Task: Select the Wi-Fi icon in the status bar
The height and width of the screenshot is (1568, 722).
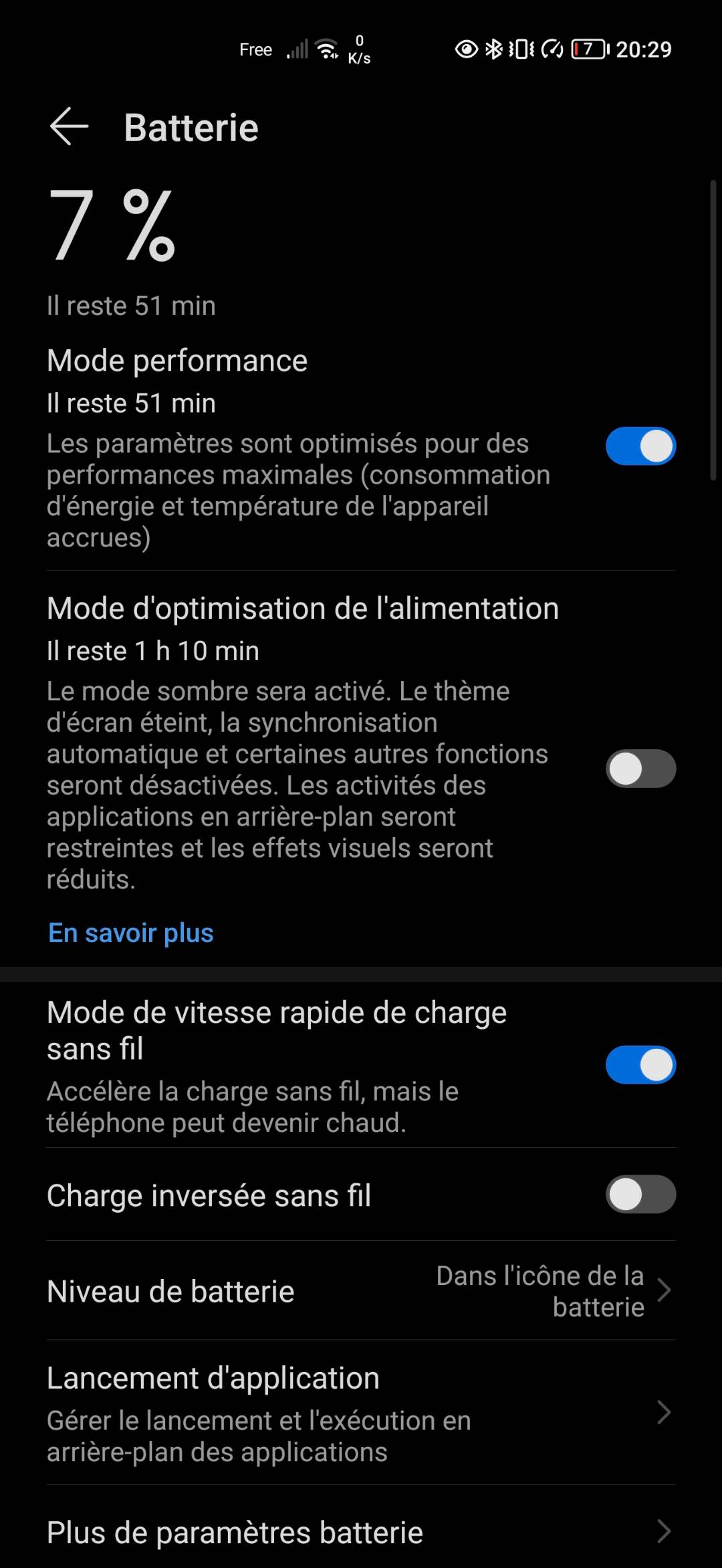Action: (326, 48)
